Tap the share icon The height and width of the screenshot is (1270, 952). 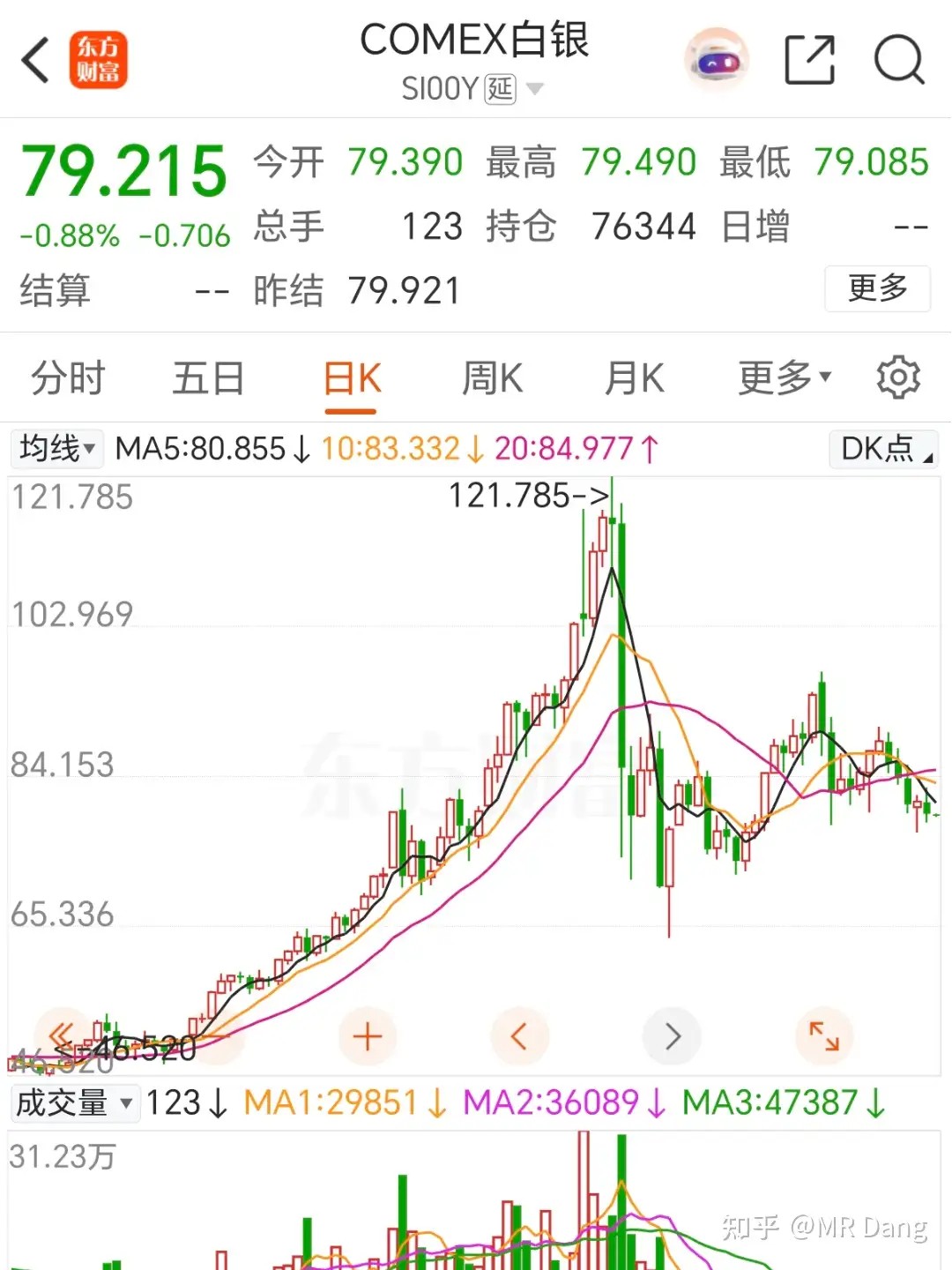808,58
